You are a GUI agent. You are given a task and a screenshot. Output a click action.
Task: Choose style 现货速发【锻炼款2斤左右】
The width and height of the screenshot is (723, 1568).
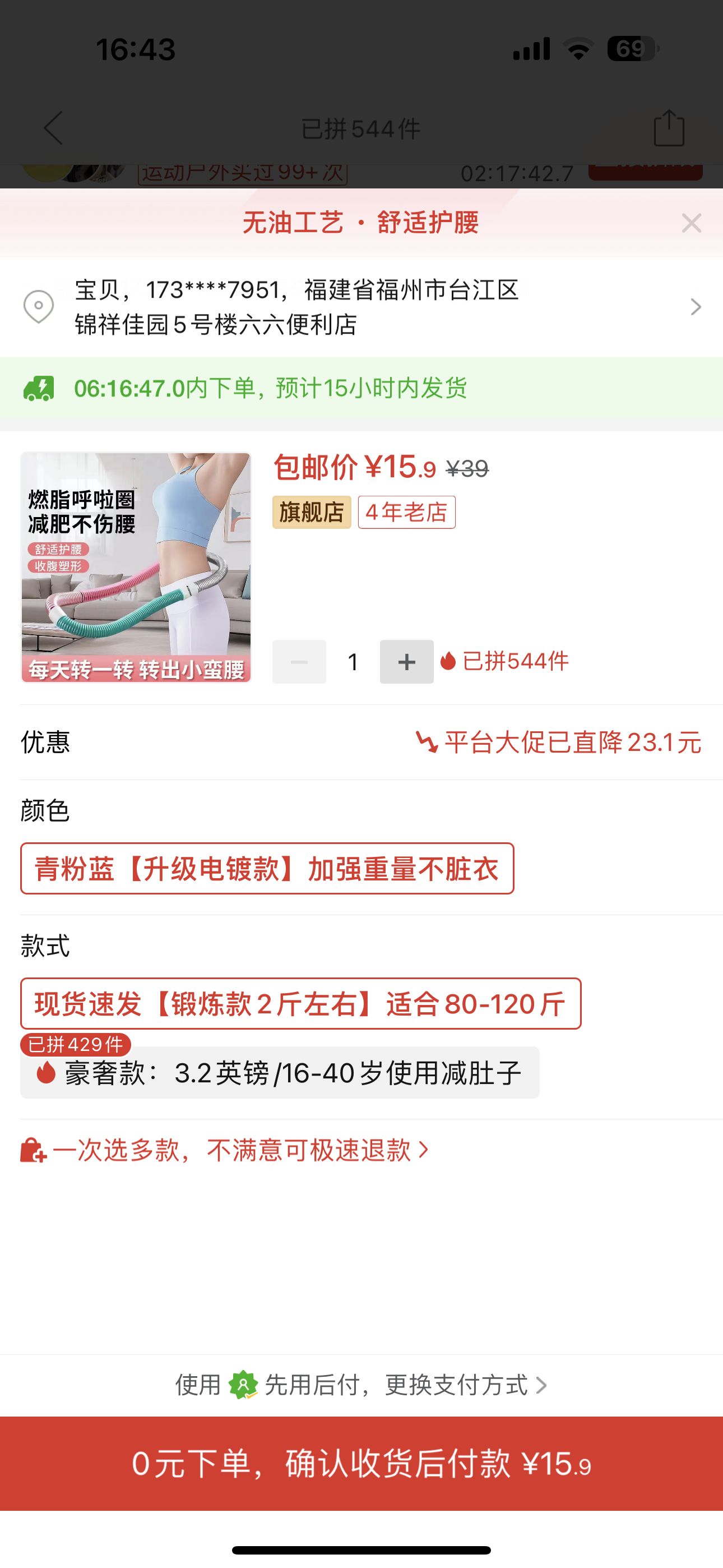tap(300, 1004)
